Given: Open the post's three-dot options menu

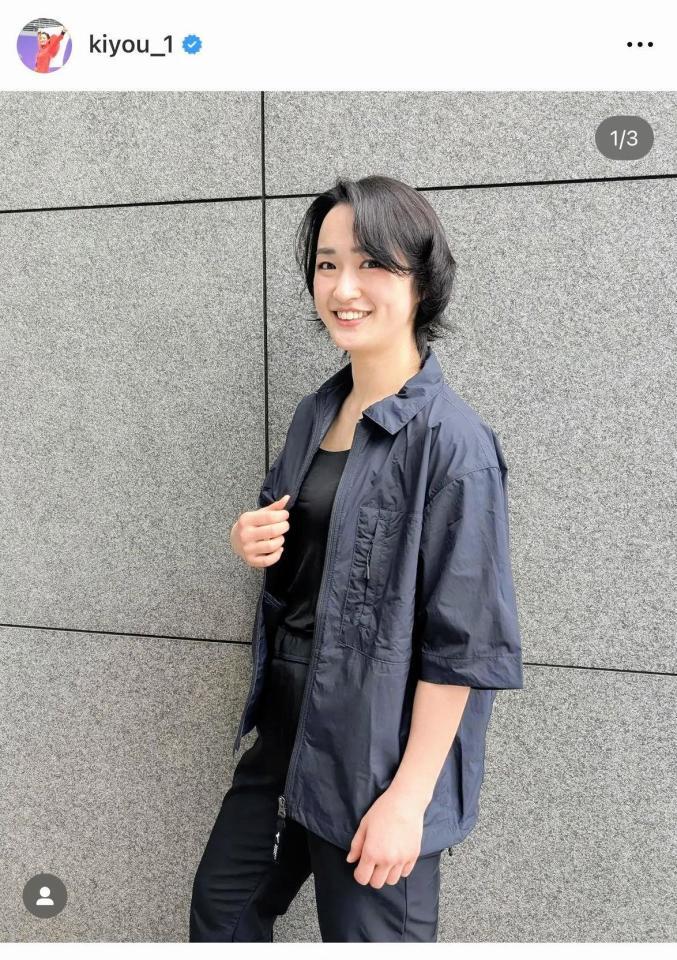Looking at the screenshot, I should point(640,45).
